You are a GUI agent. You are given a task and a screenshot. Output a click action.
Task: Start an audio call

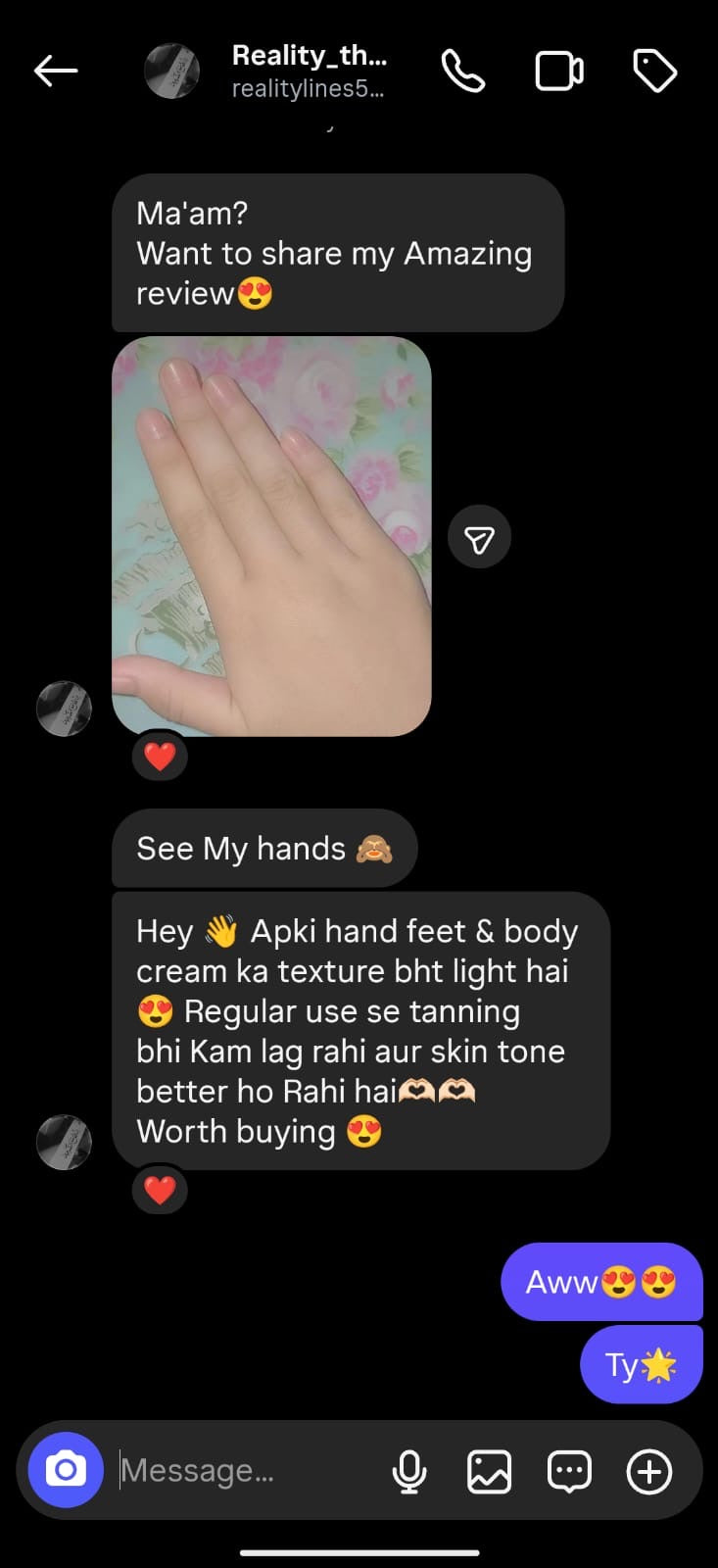[462, 71]
